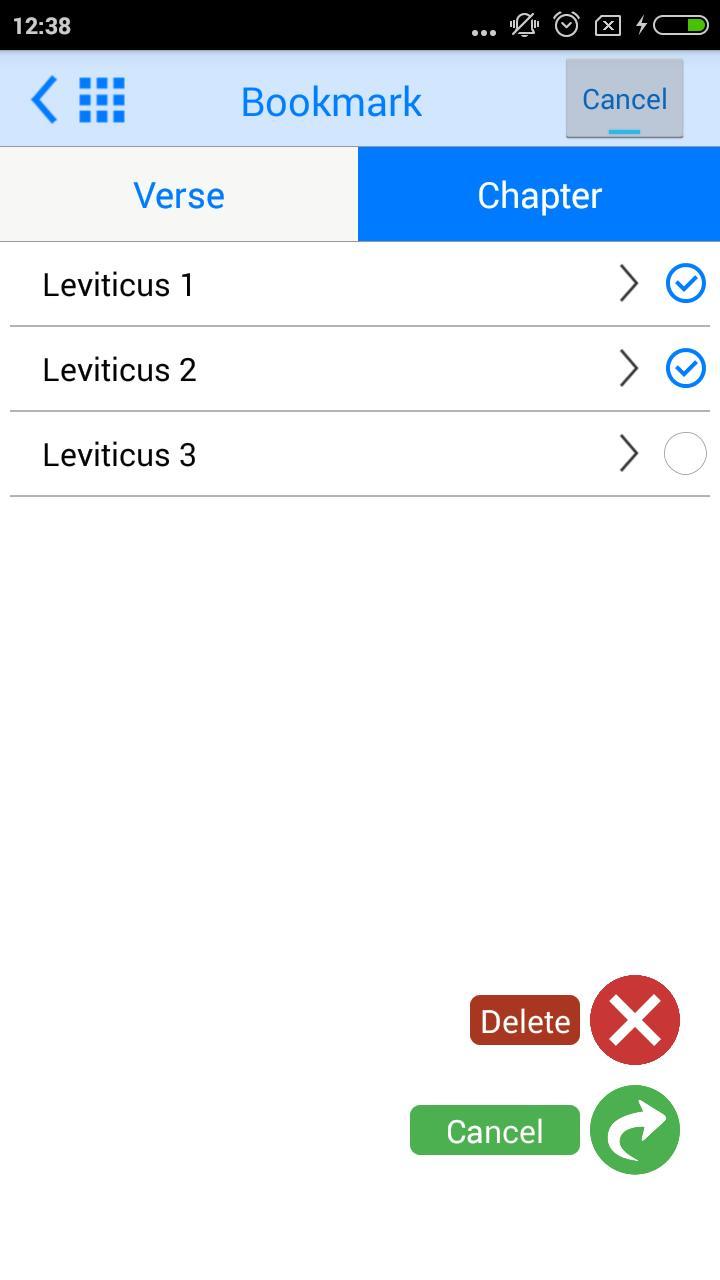Click the back arrow icon
The height and width of the screenshot is (1280, 720).
[x=42, y=99]
